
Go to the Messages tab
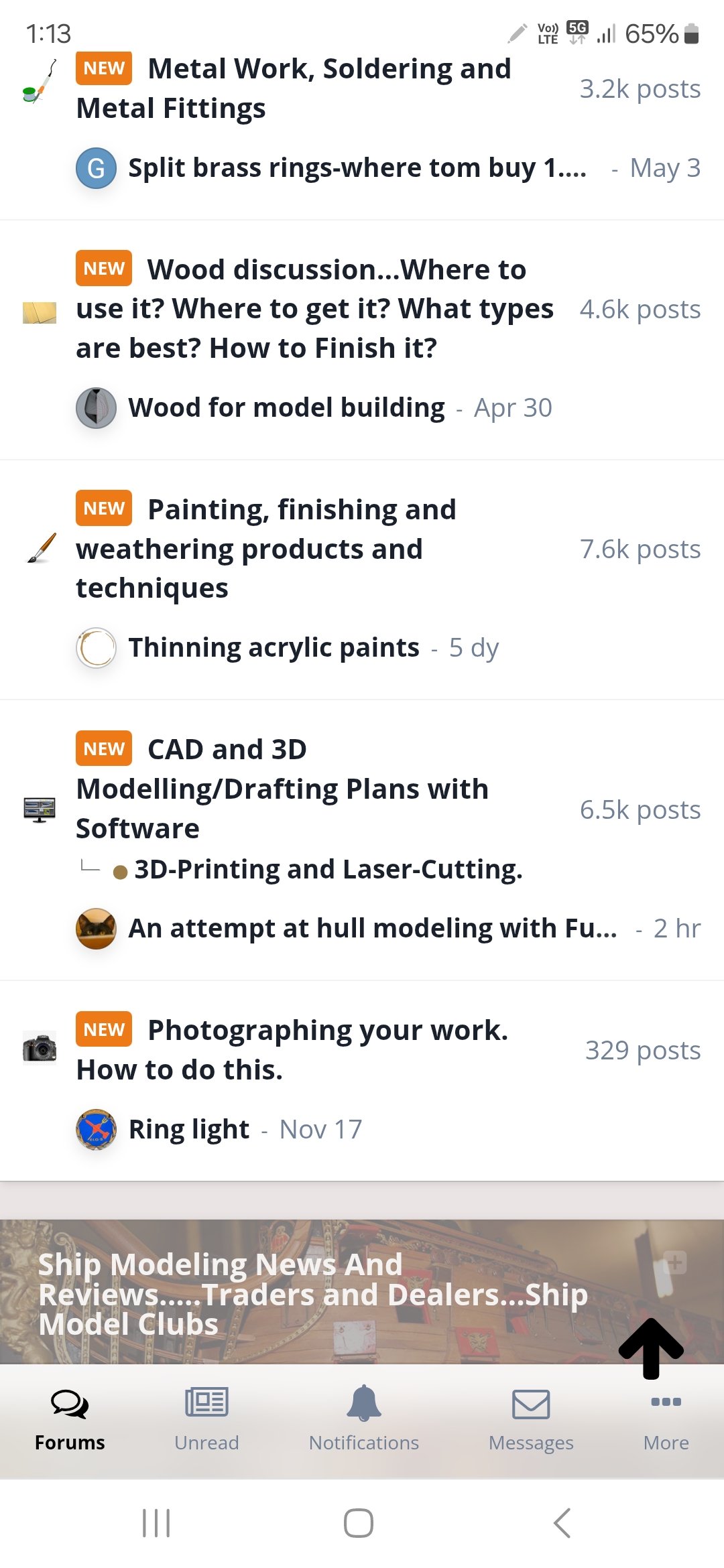point(531,1419)
